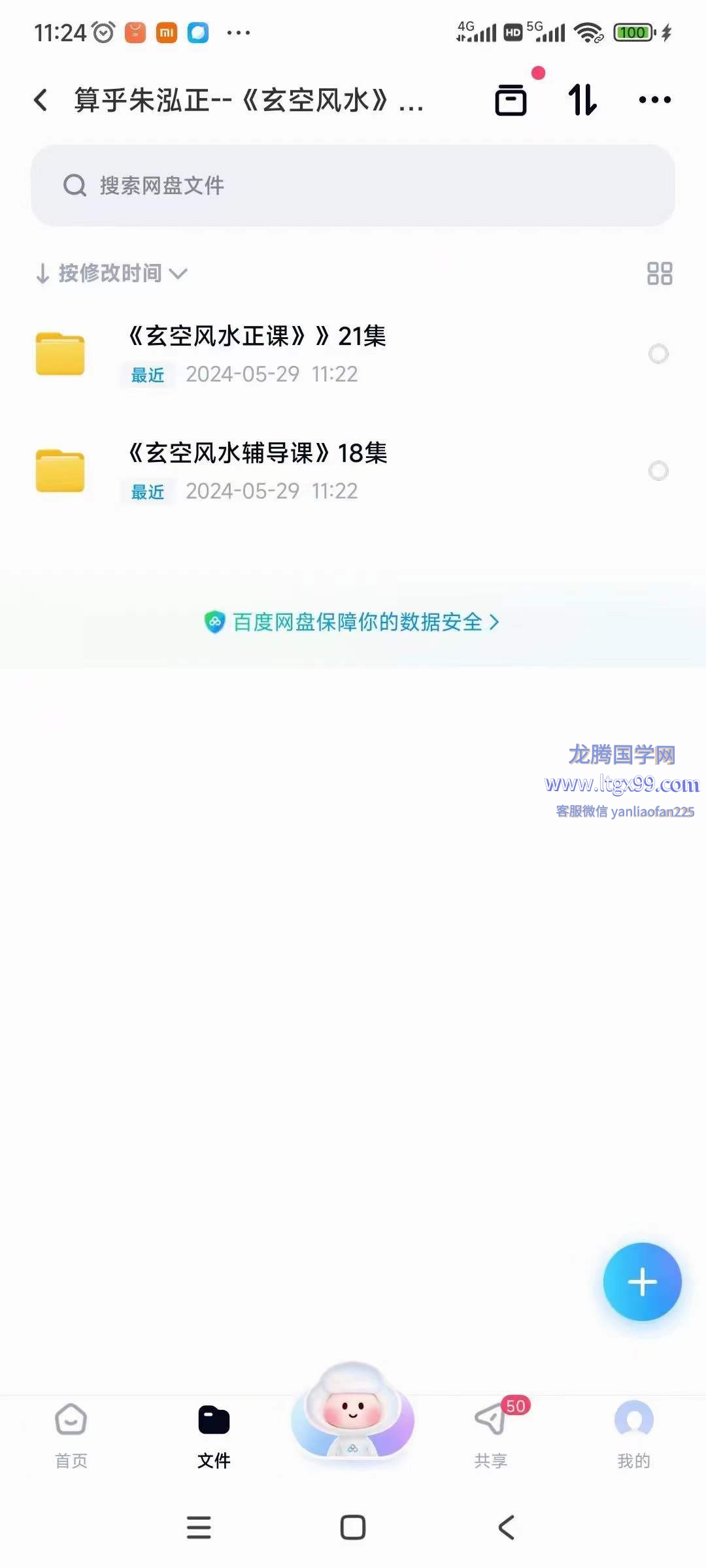The height and width of the screenshot is (1568, 706).
Task: Tap the blue plus floating button
Action: pos(642,1281)
